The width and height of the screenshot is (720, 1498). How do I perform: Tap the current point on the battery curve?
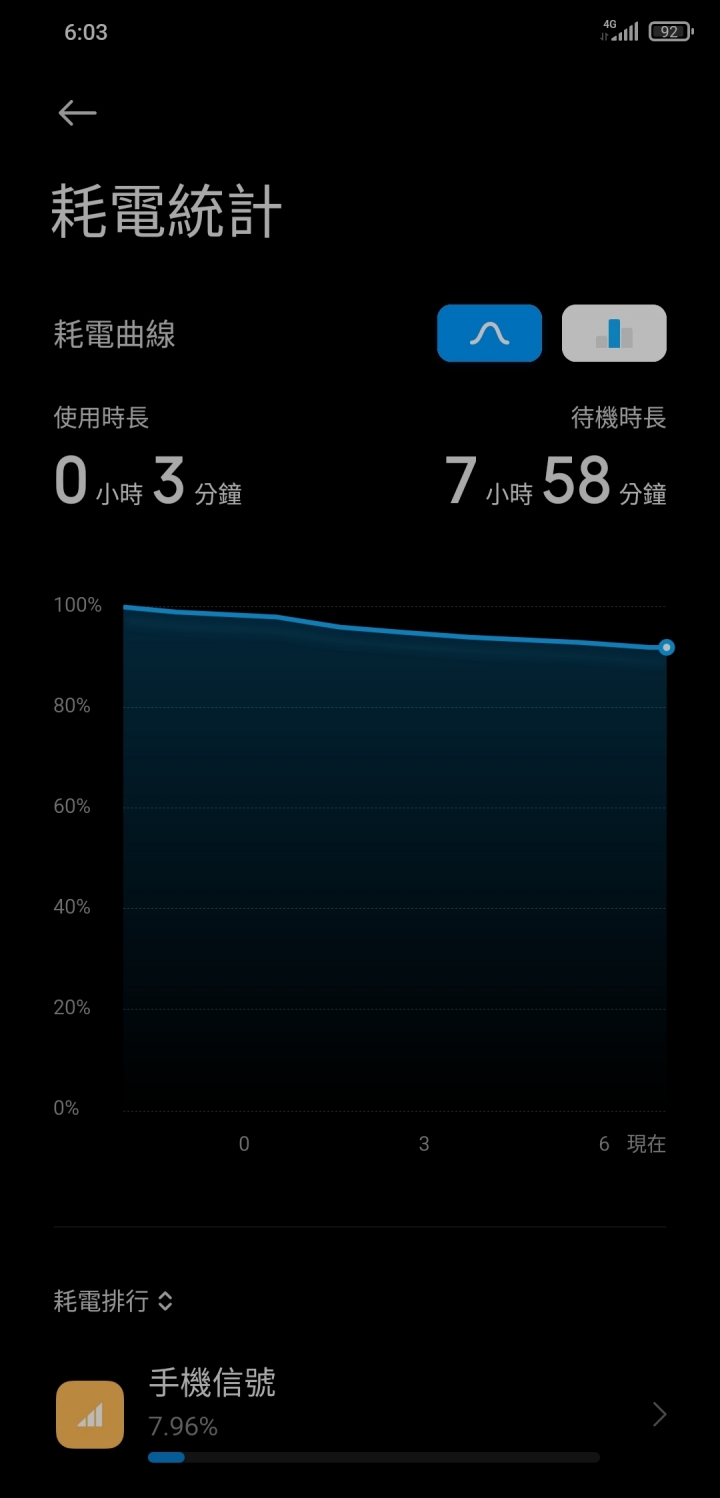[667, 648]
